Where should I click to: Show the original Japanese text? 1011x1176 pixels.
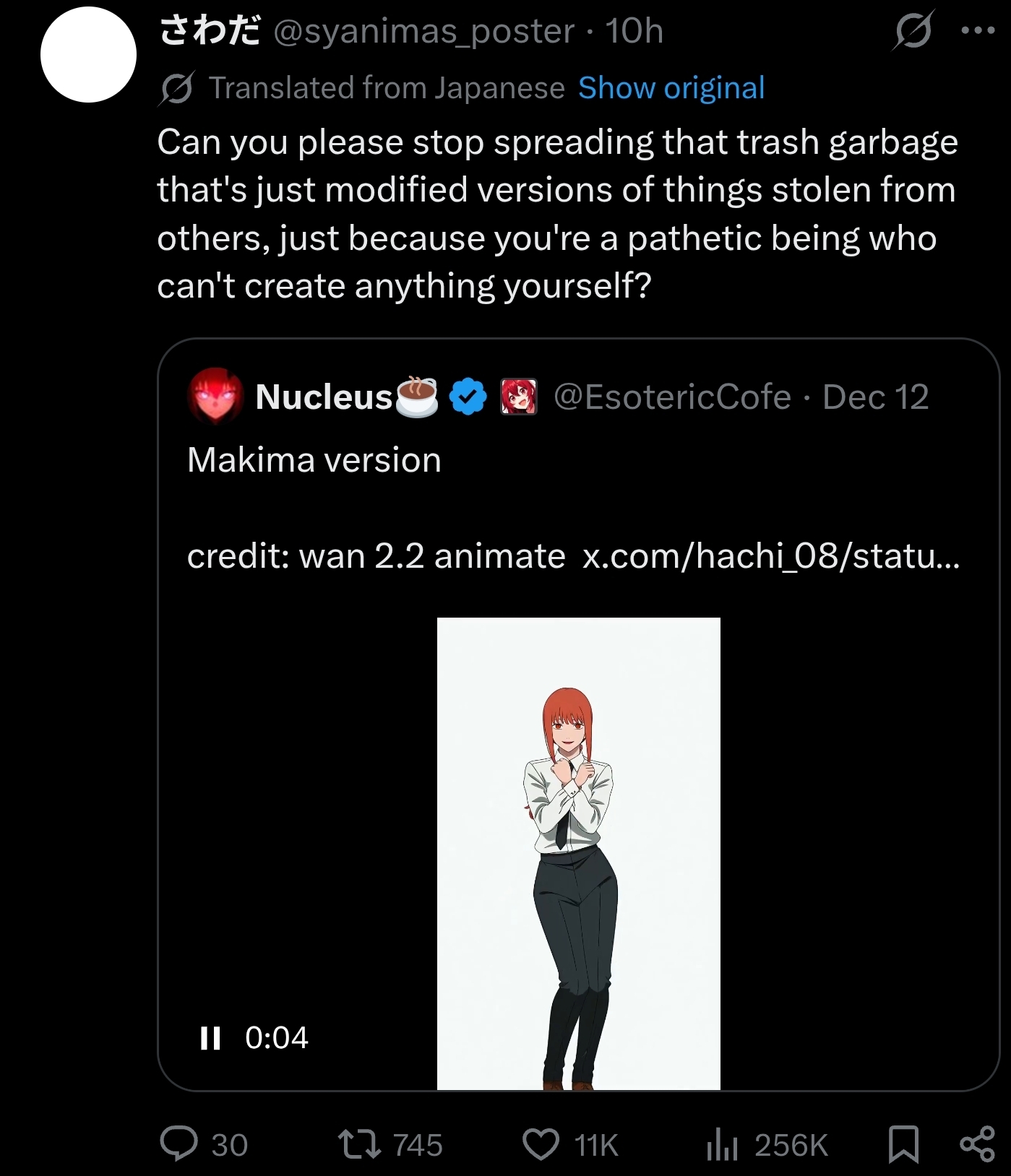tap(671, 88)
